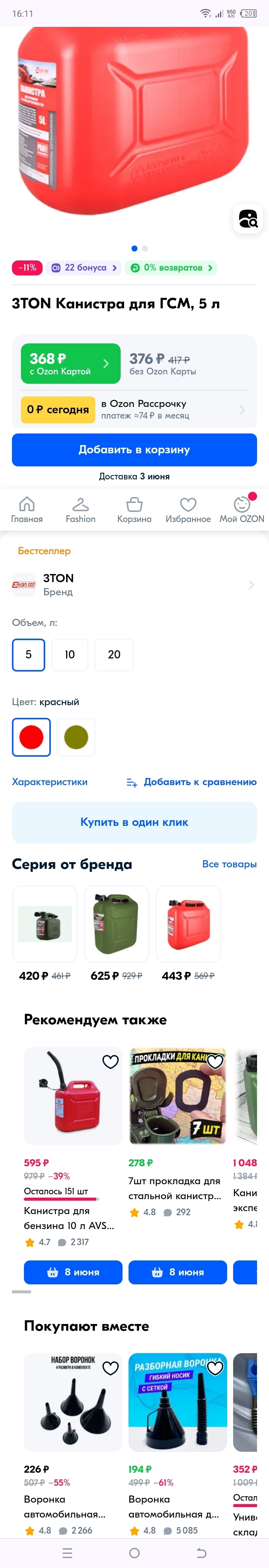Open the Корзина tab

tap(134, 509)
